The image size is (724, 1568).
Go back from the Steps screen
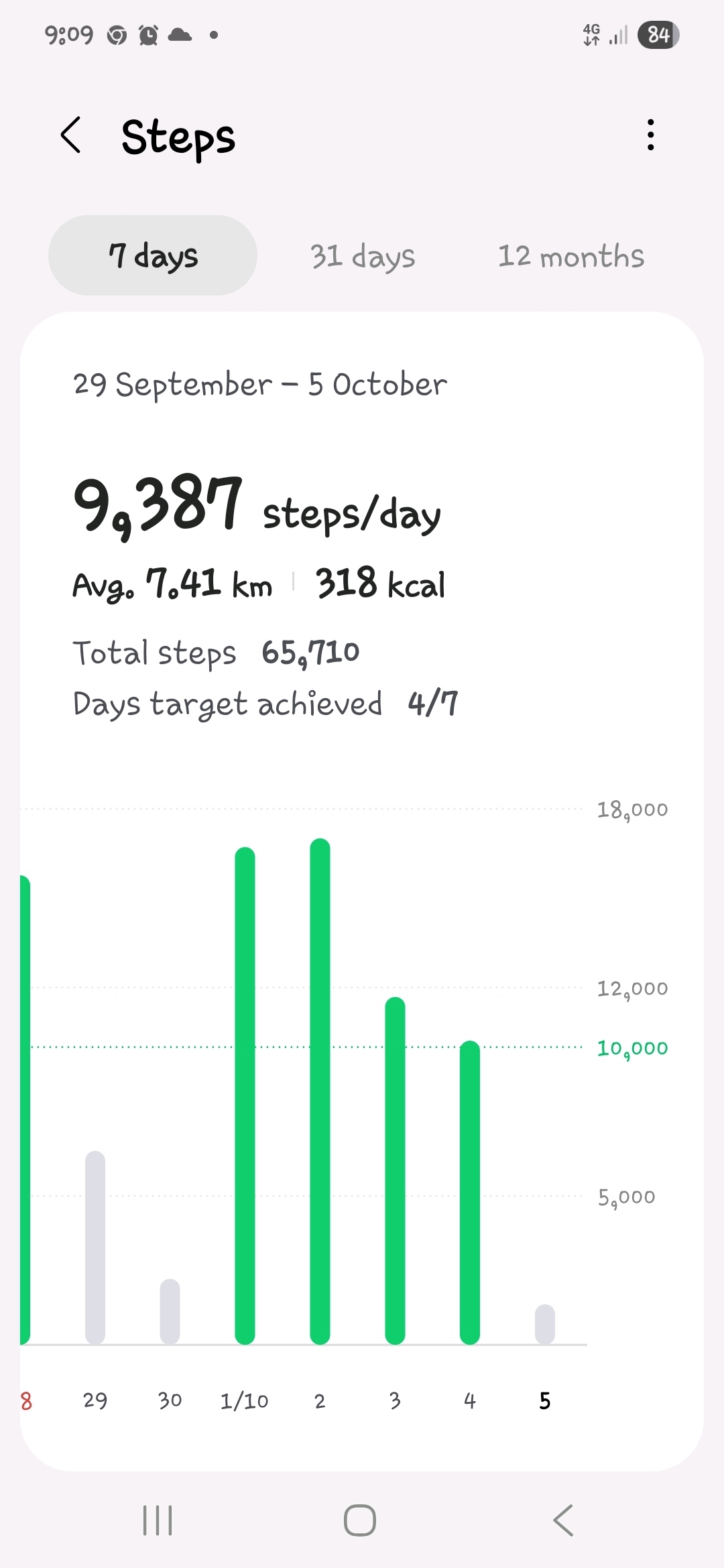tap(71, 135)
